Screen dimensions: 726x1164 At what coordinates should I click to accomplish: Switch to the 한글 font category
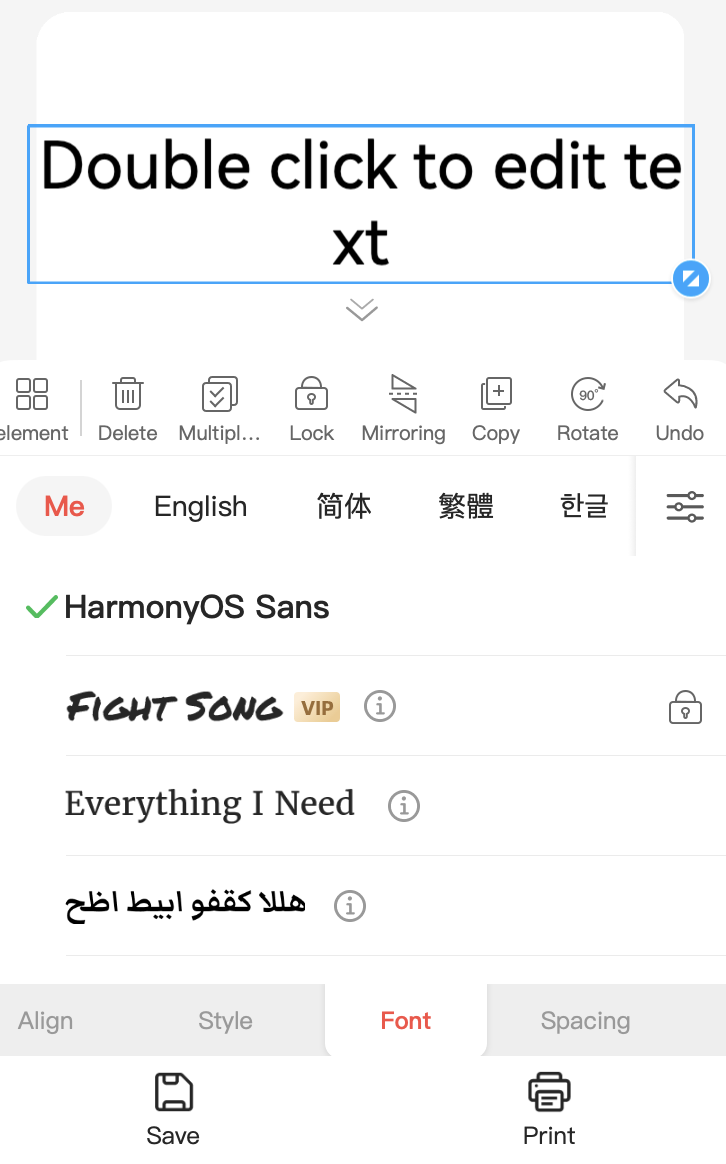[584, 506]
